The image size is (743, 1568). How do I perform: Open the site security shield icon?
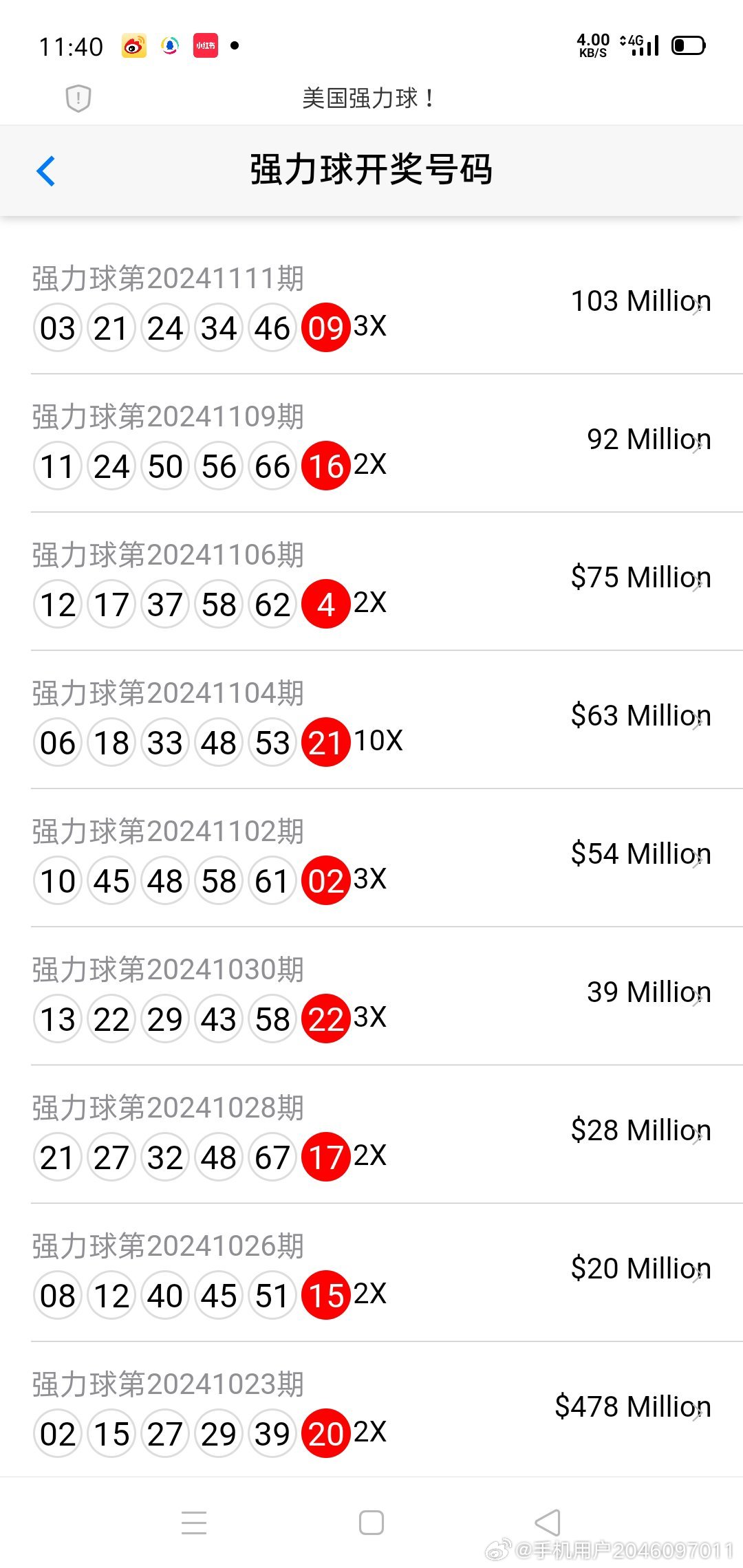pos(78,98)
